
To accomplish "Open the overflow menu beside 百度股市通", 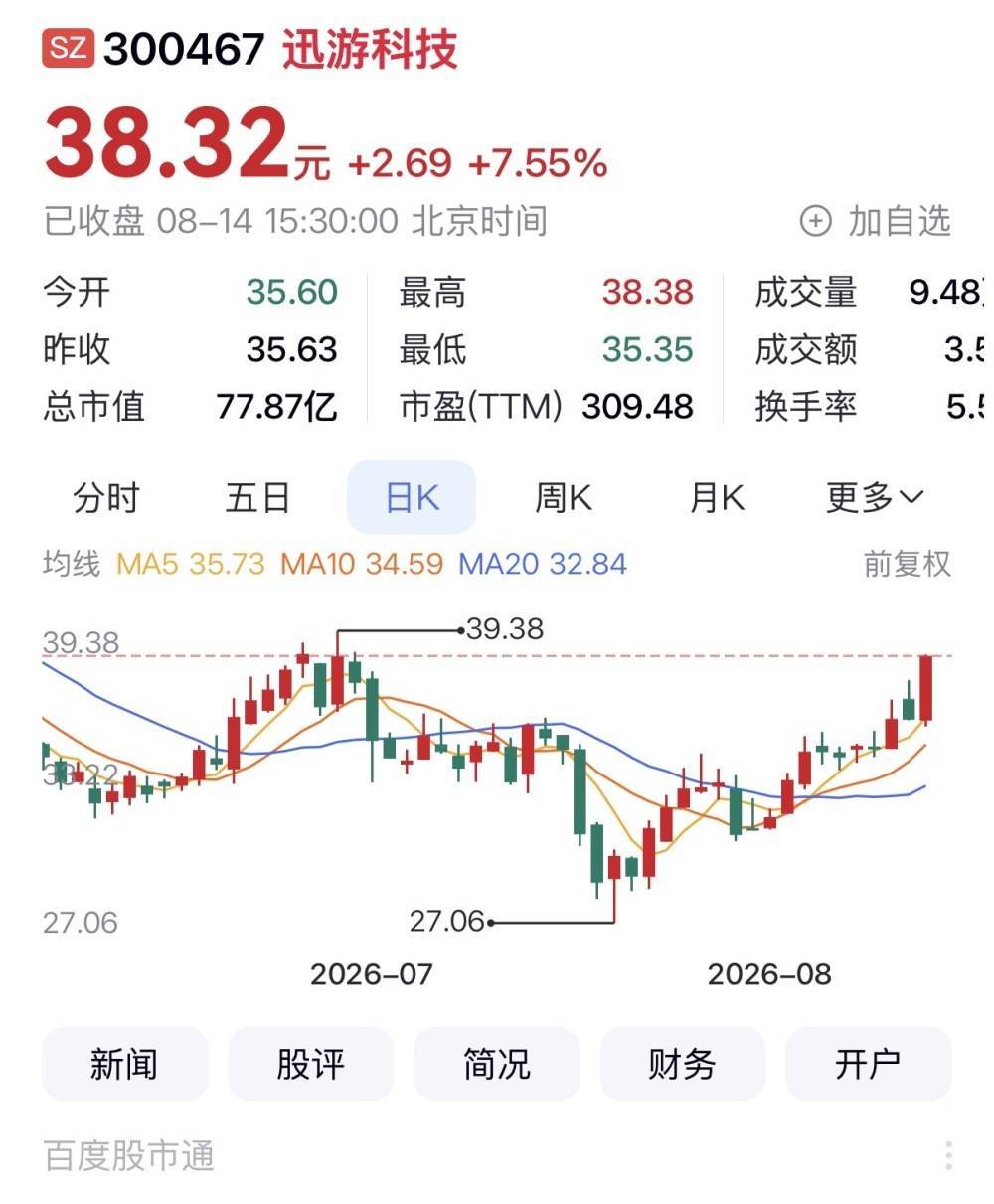I will pyautogui.click(x=949, y=1156).
